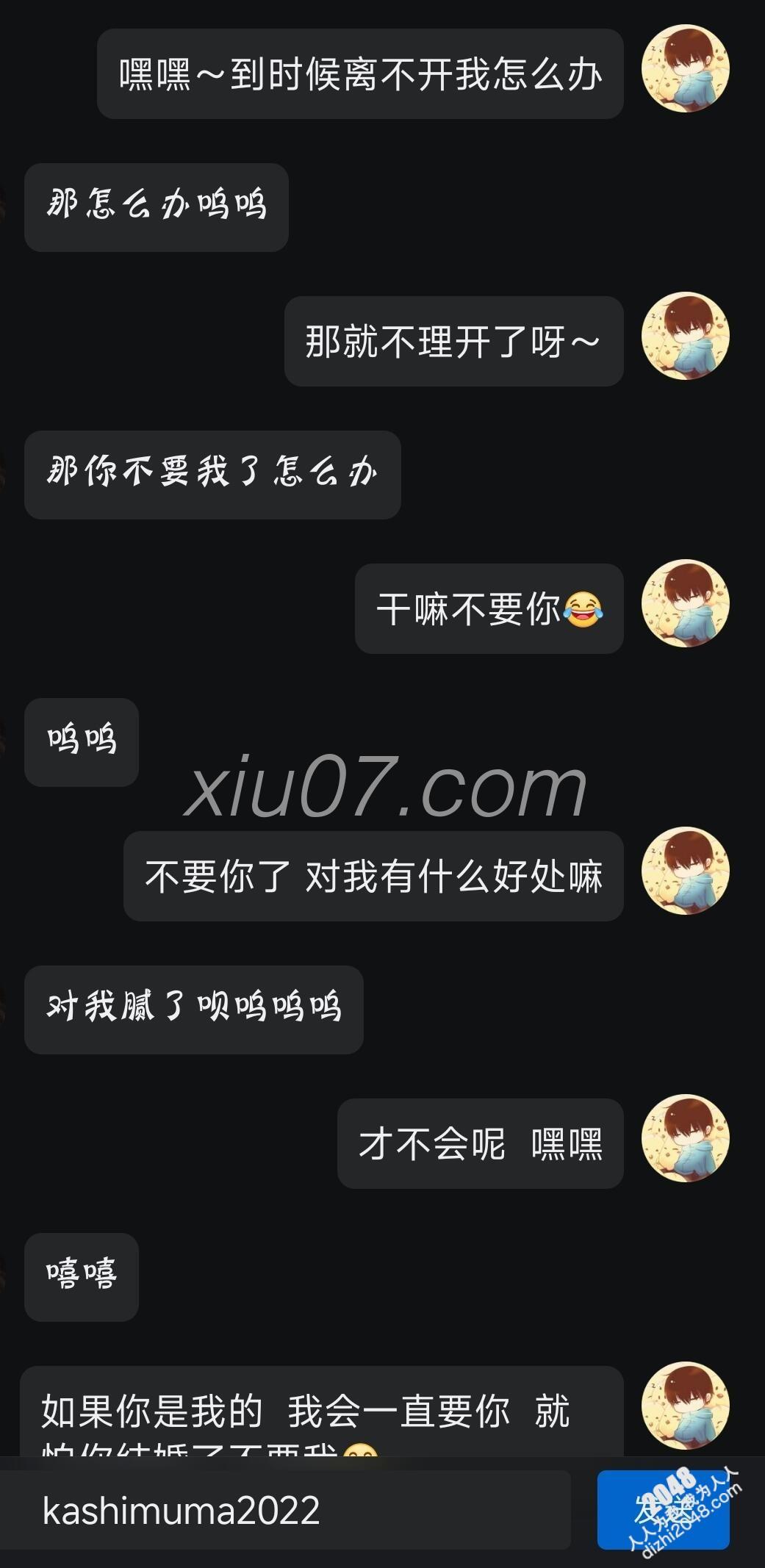Open avatar beside 干嘛不要你 message

[x=685, y=604]
